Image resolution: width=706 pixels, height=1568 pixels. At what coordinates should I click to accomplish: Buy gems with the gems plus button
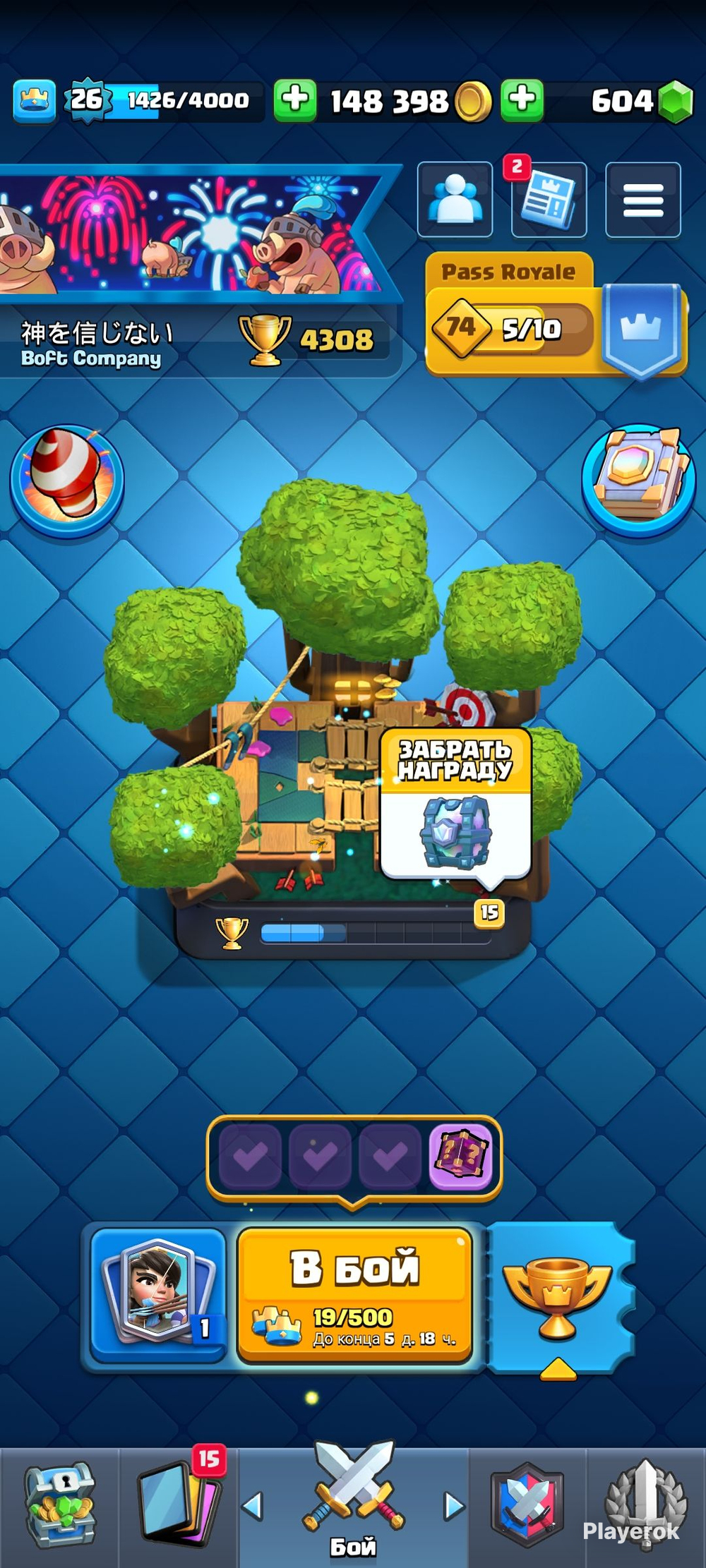click(x=522, y=100)
